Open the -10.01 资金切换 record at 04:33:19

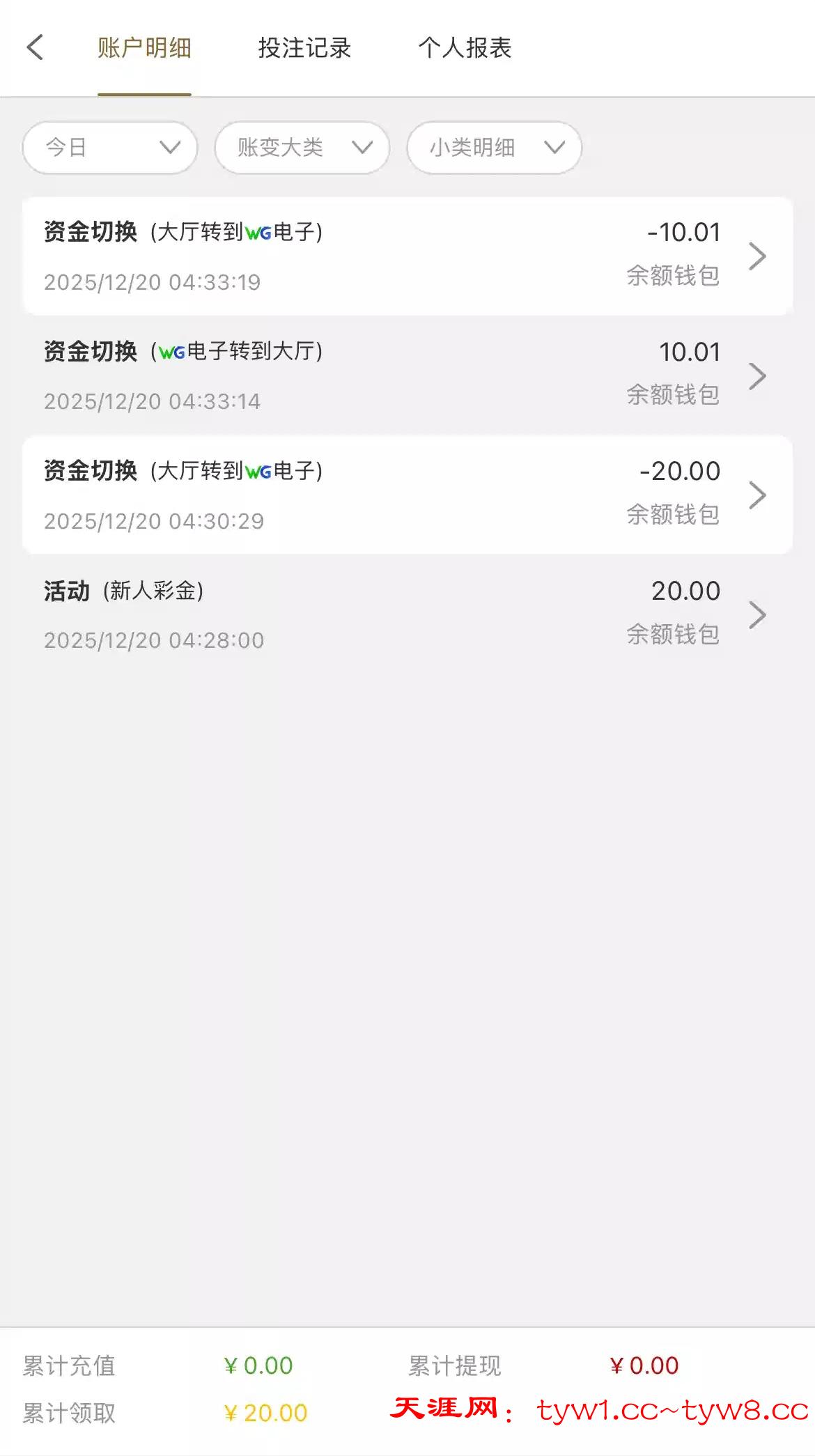pos(407,256)
